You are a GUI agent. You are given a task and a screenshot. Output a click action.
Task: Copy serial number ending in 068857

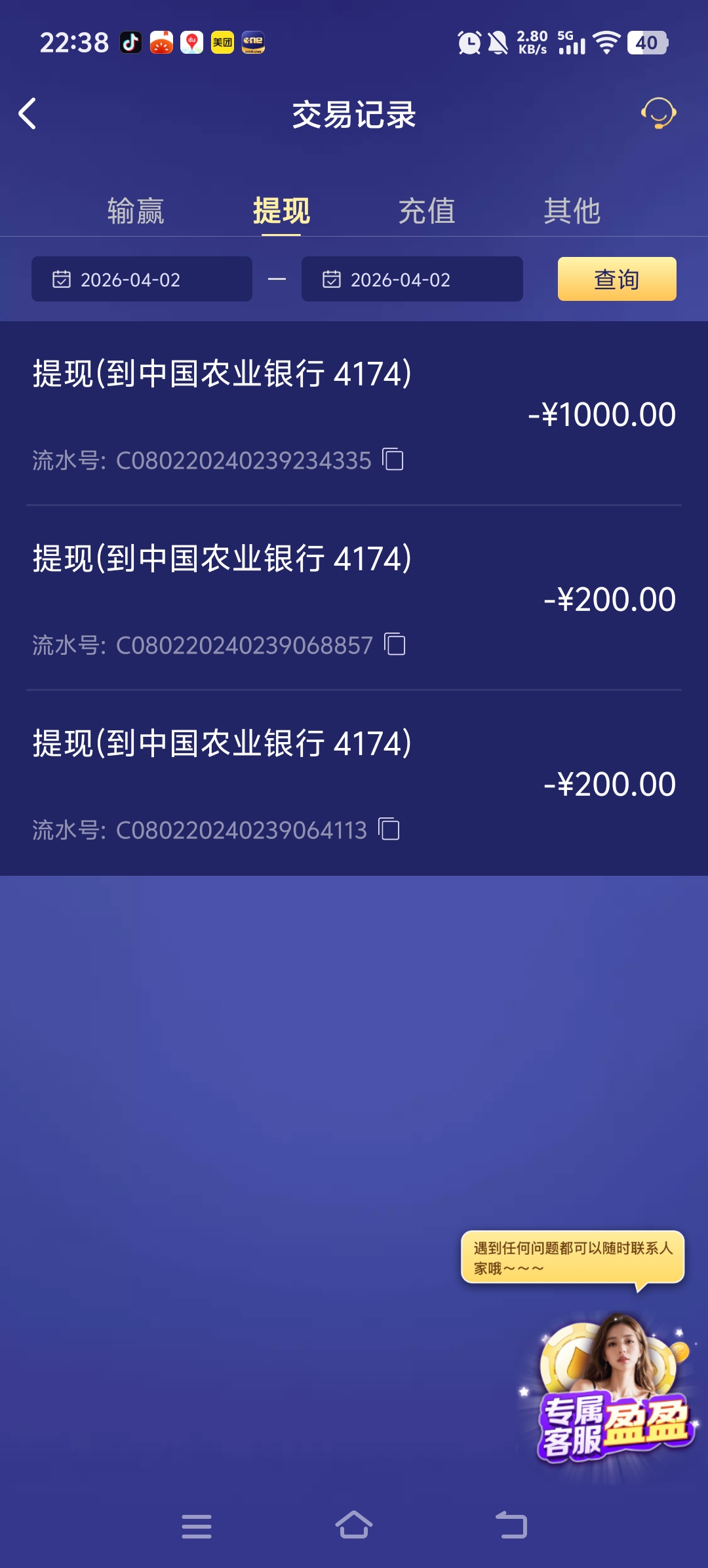395,644
